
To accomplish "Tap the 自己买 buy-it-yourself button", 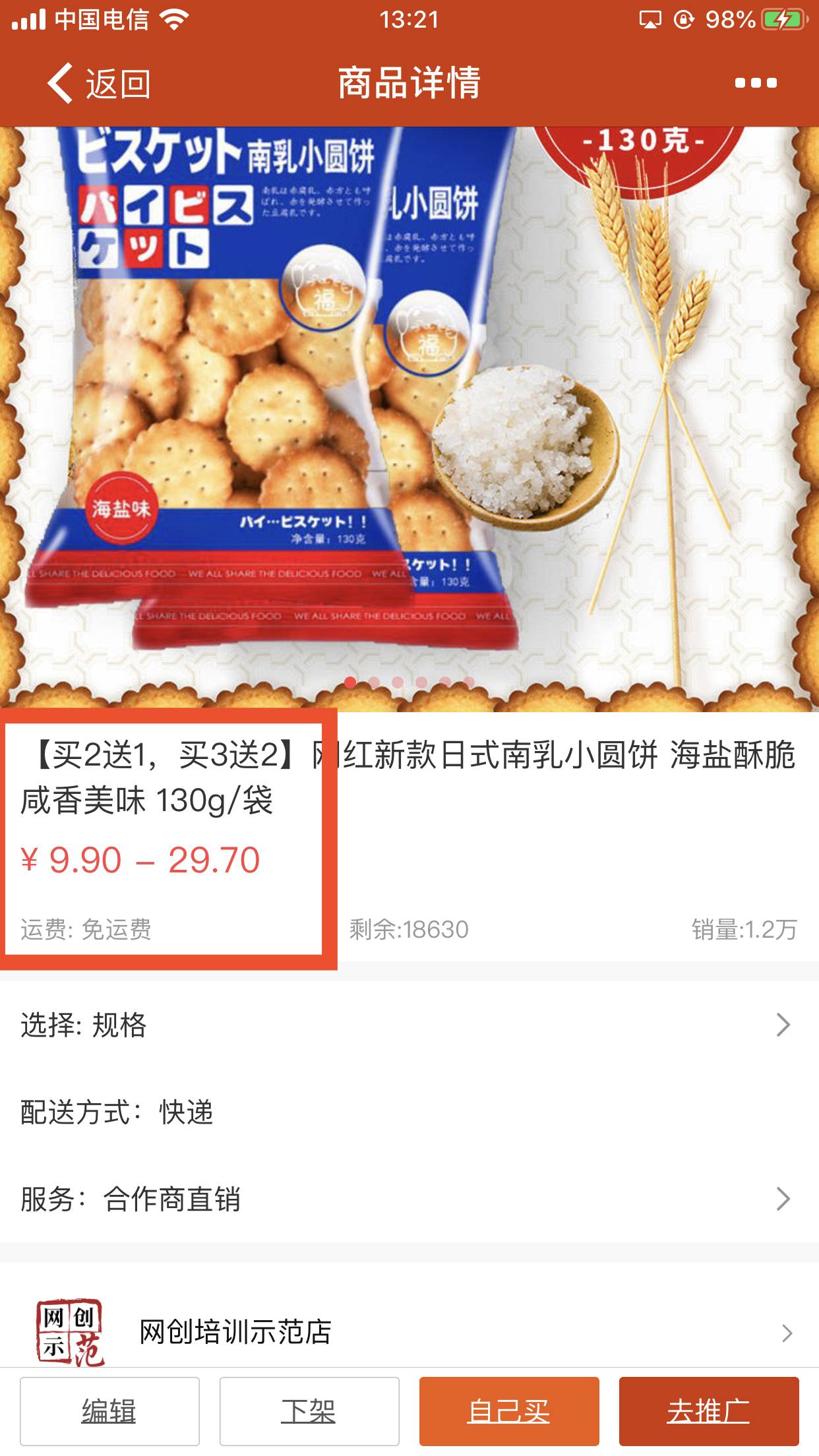I will click(x=509, y=1411).
